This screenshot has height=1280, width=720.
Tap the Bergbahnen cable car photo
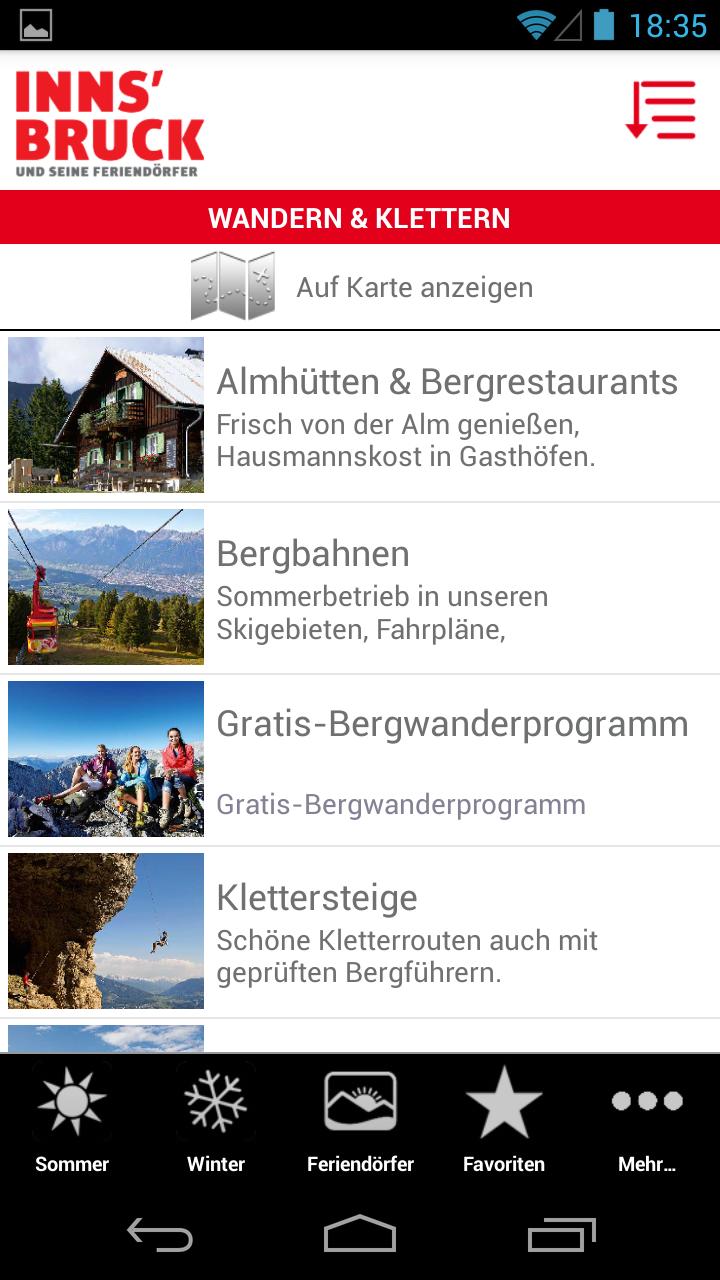click(x=105, y=586)
